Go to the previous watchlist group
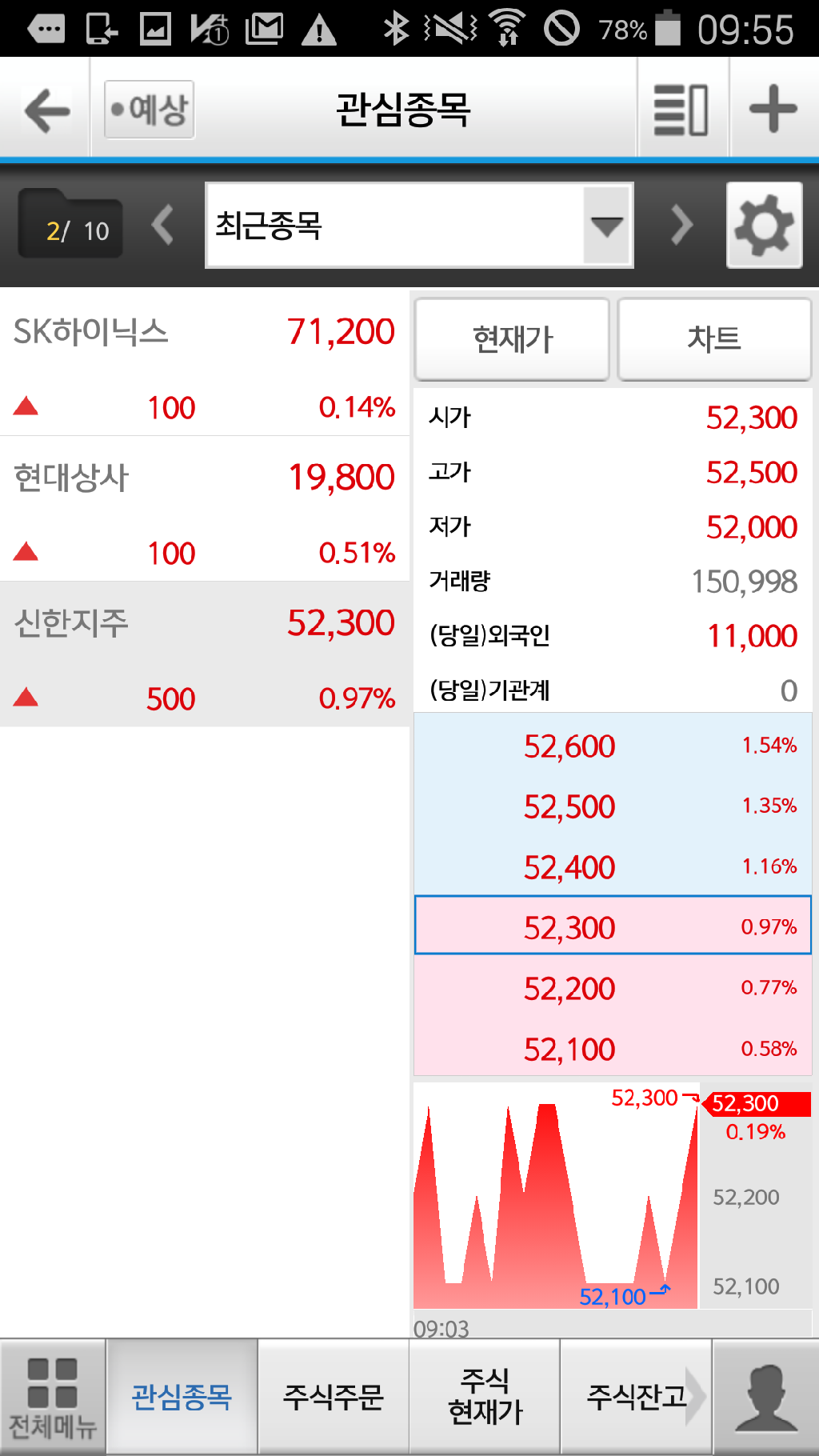 pyautogui.click(x=162, y=225)
